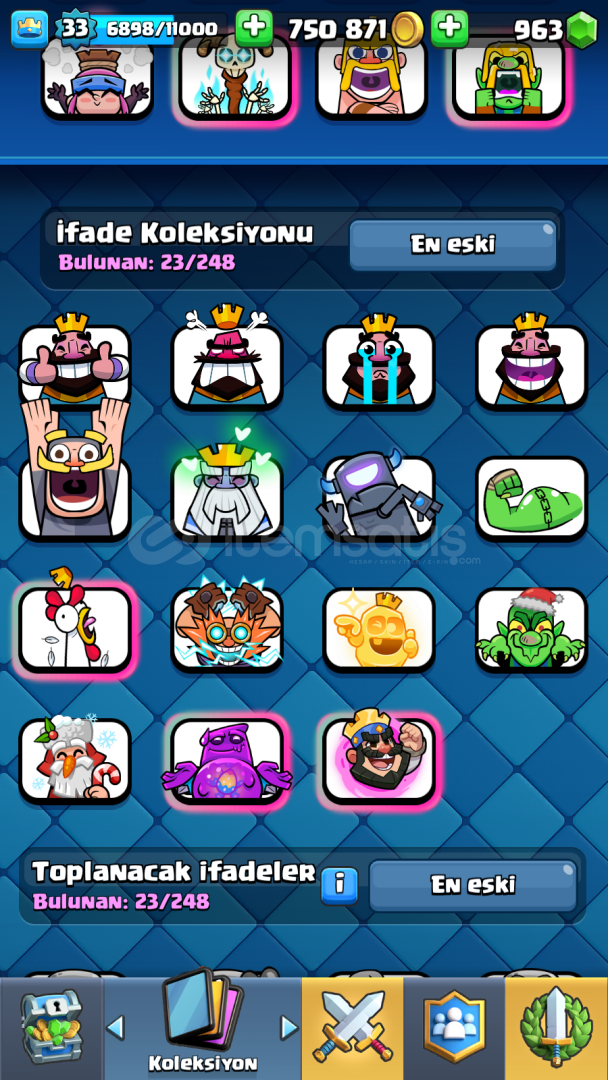This screenshot has width=608, height=1080.
Task: Change sort order in Toplanacak ifadeler
Action: coord(473,885)
